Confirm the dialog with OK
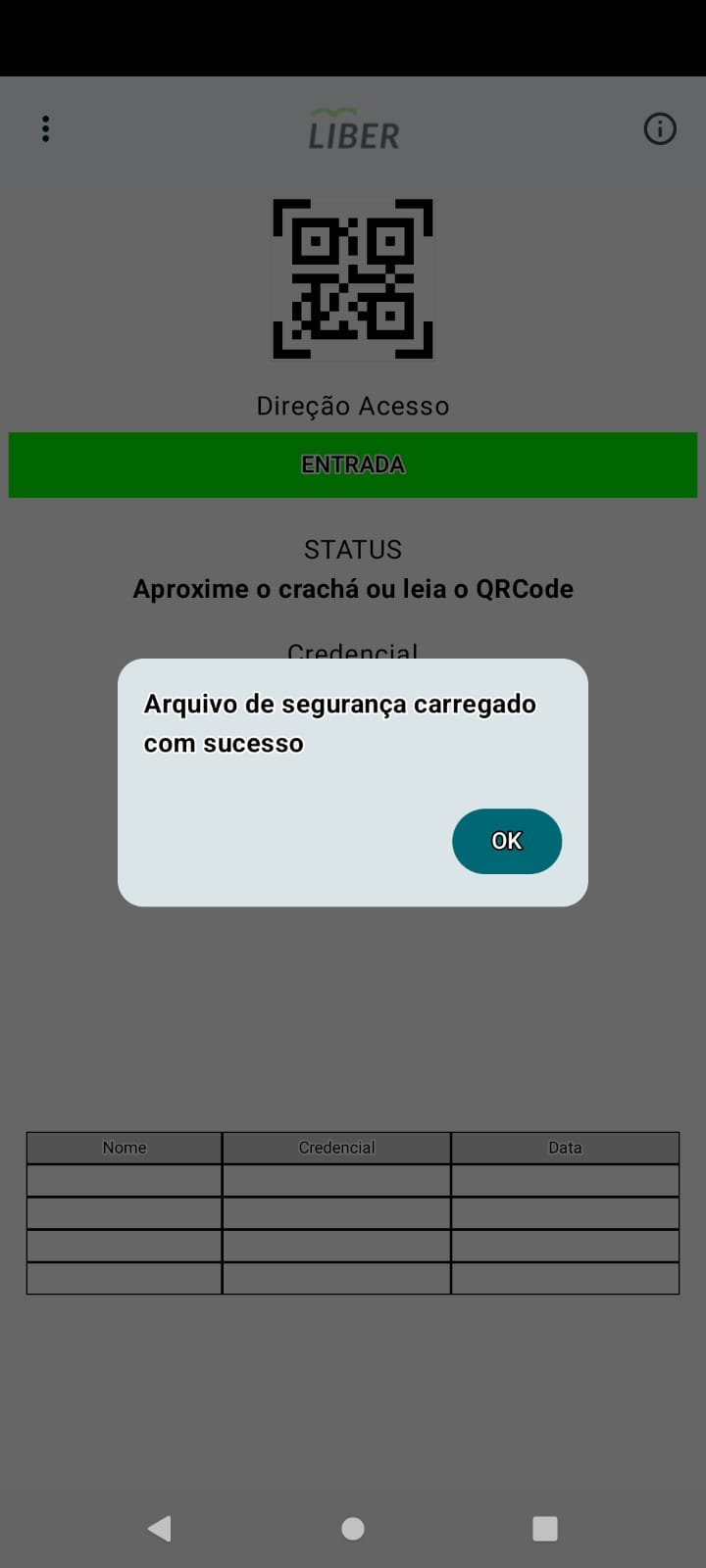This screenshot has height=1568, width=706. pyautogui.click(x=506, y=841)
